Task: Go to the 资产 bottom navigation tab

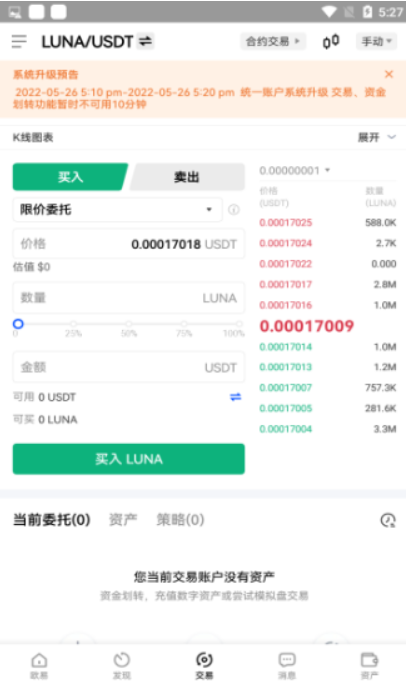Action: tap(369, 665)
